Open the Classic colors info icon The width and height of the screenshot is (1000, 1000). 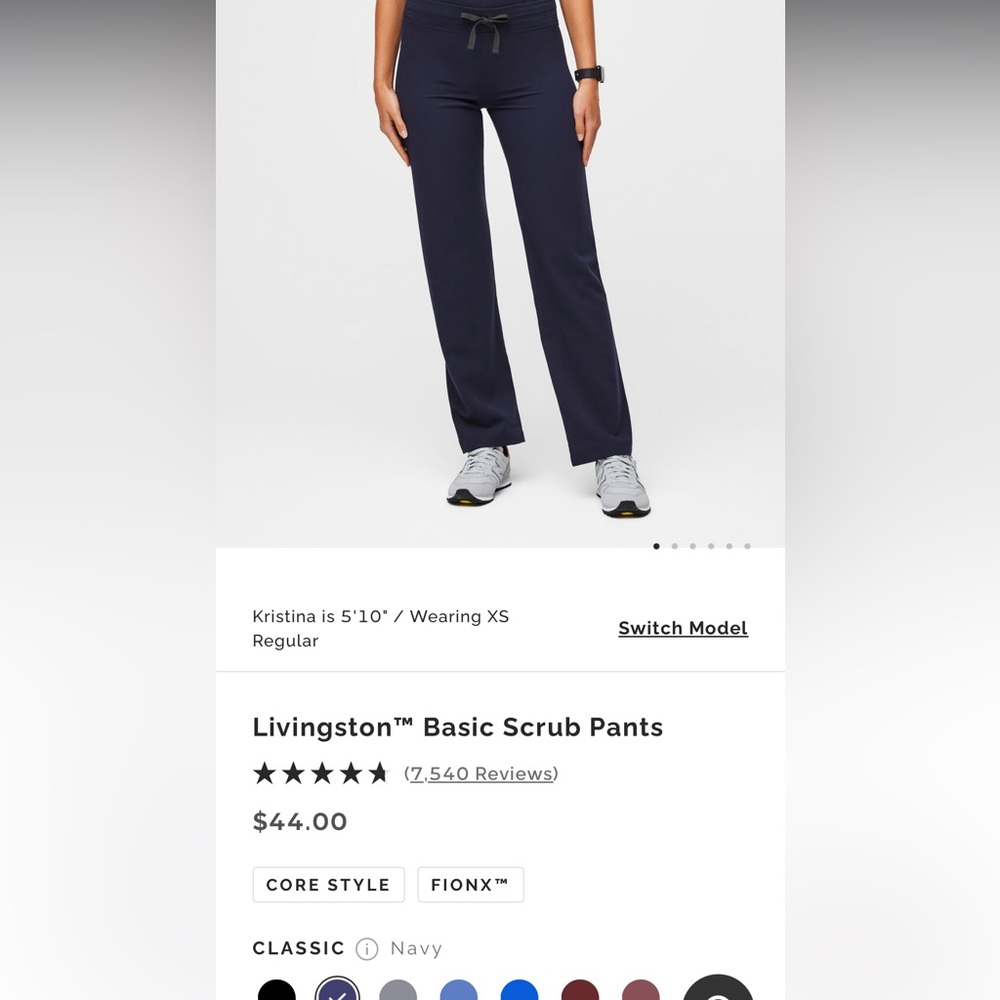point(367,949)
